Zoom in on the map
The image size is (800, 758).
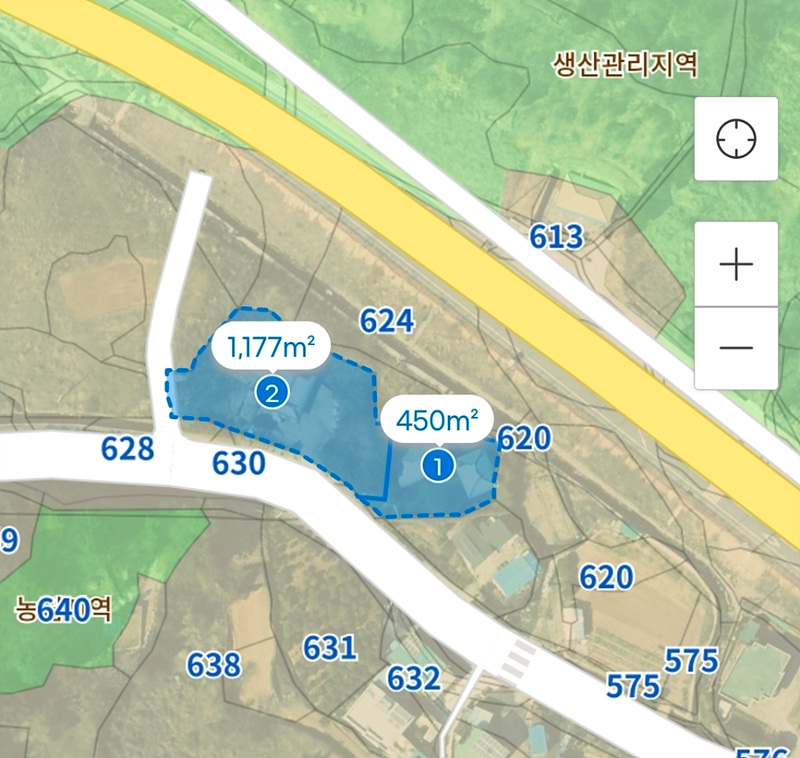[x=736, y=265]
